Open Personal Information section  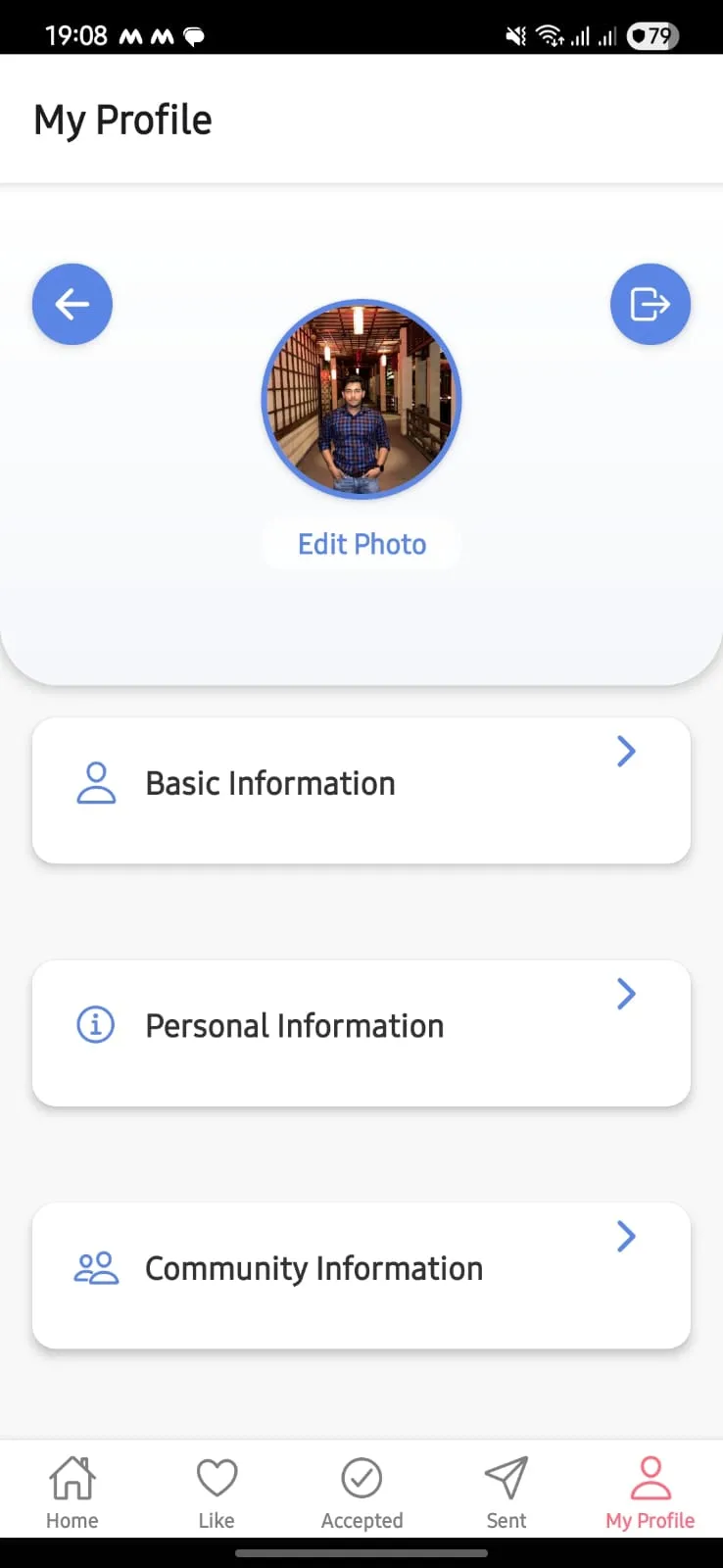click(x=361, y=1032)
